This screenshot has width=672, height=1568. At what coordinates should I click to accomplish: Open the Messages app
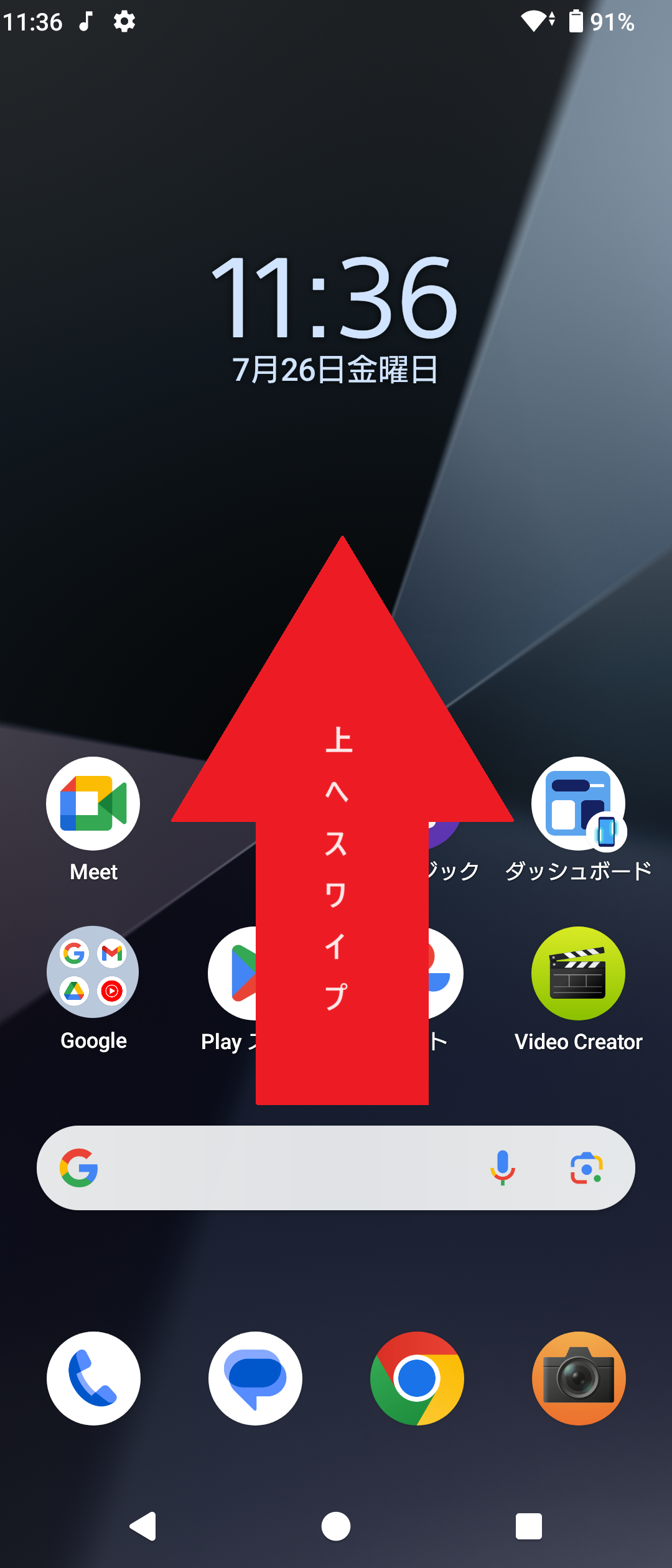pos(255,1379)
